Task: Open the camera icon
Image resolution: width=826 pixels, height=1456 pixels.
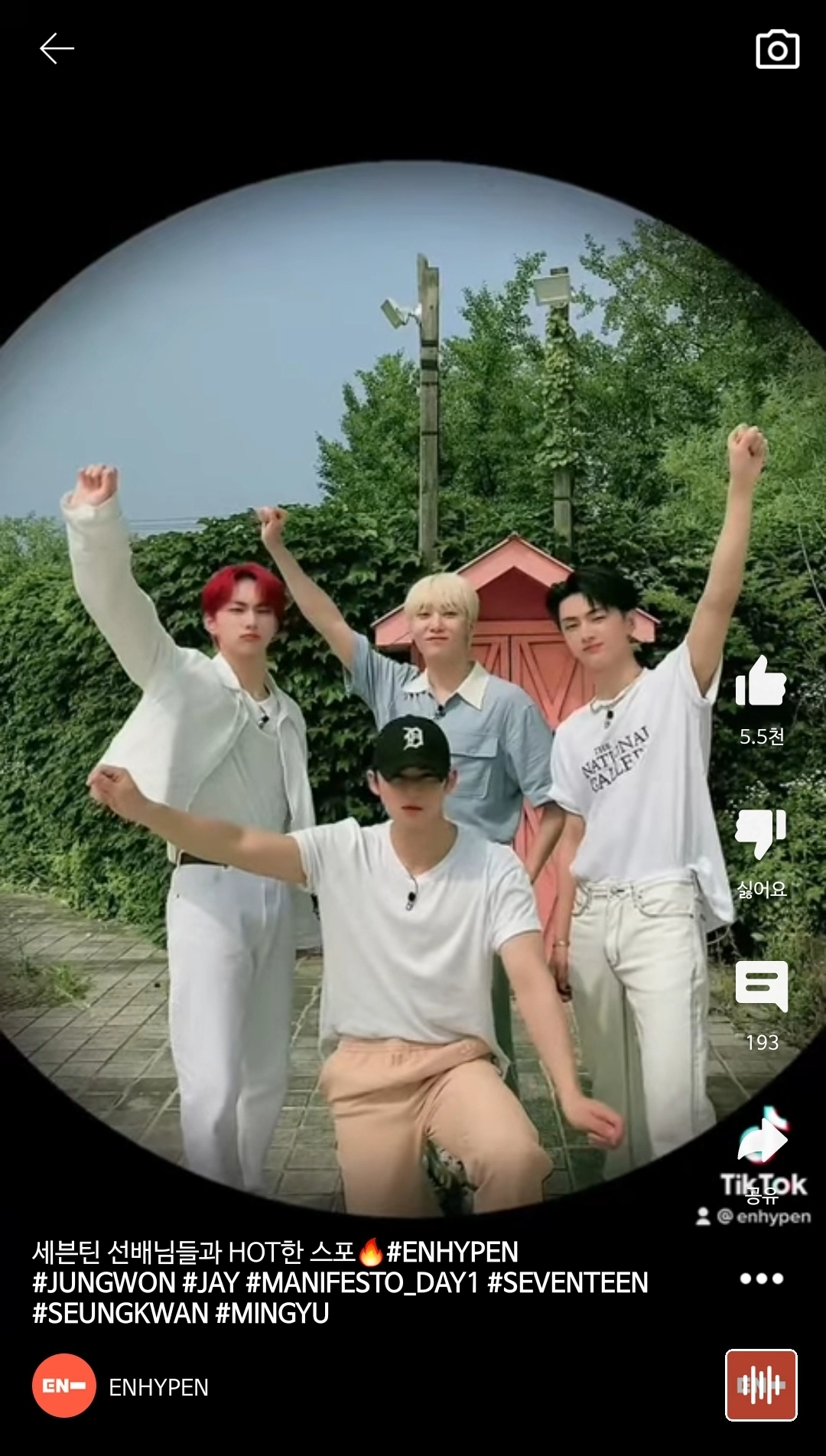Action: tap(777, 50)
